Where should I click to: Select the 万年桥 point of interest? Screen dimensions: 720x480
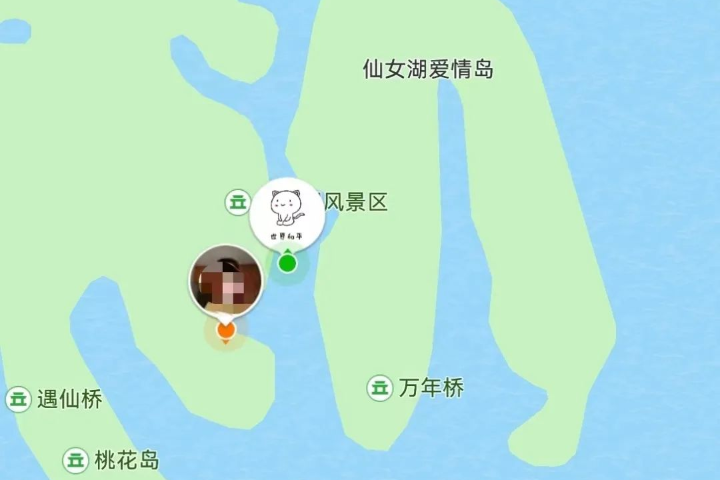[x=379, y=388]
